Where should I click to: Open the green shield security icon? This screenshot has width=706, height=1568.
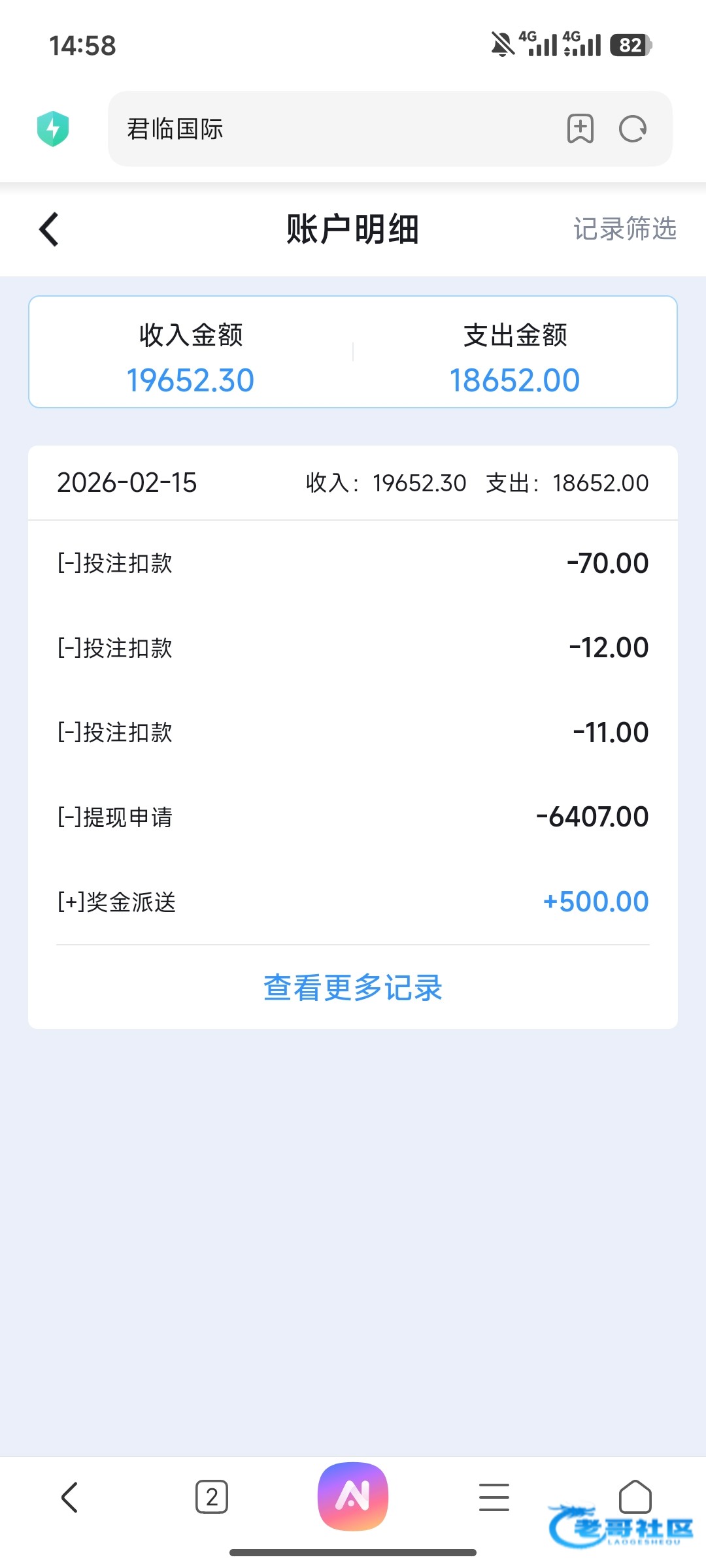click(53, 129)
